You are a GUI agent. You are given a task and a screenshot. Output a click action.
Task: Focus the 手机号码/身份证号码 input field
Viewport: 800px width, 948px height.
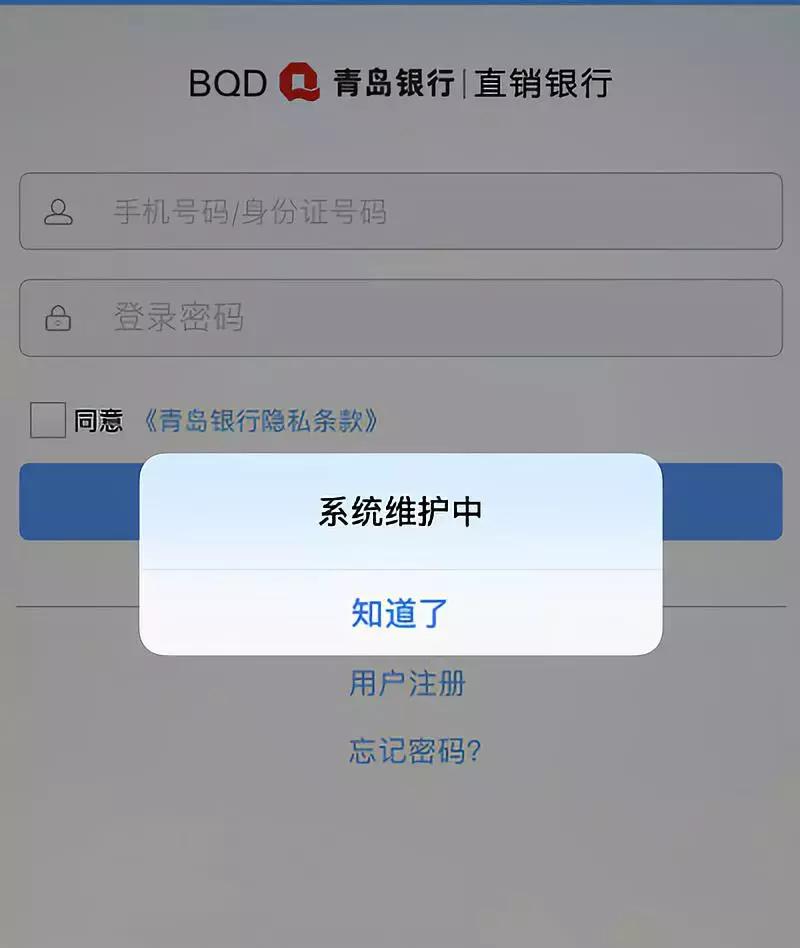point(400,212)
